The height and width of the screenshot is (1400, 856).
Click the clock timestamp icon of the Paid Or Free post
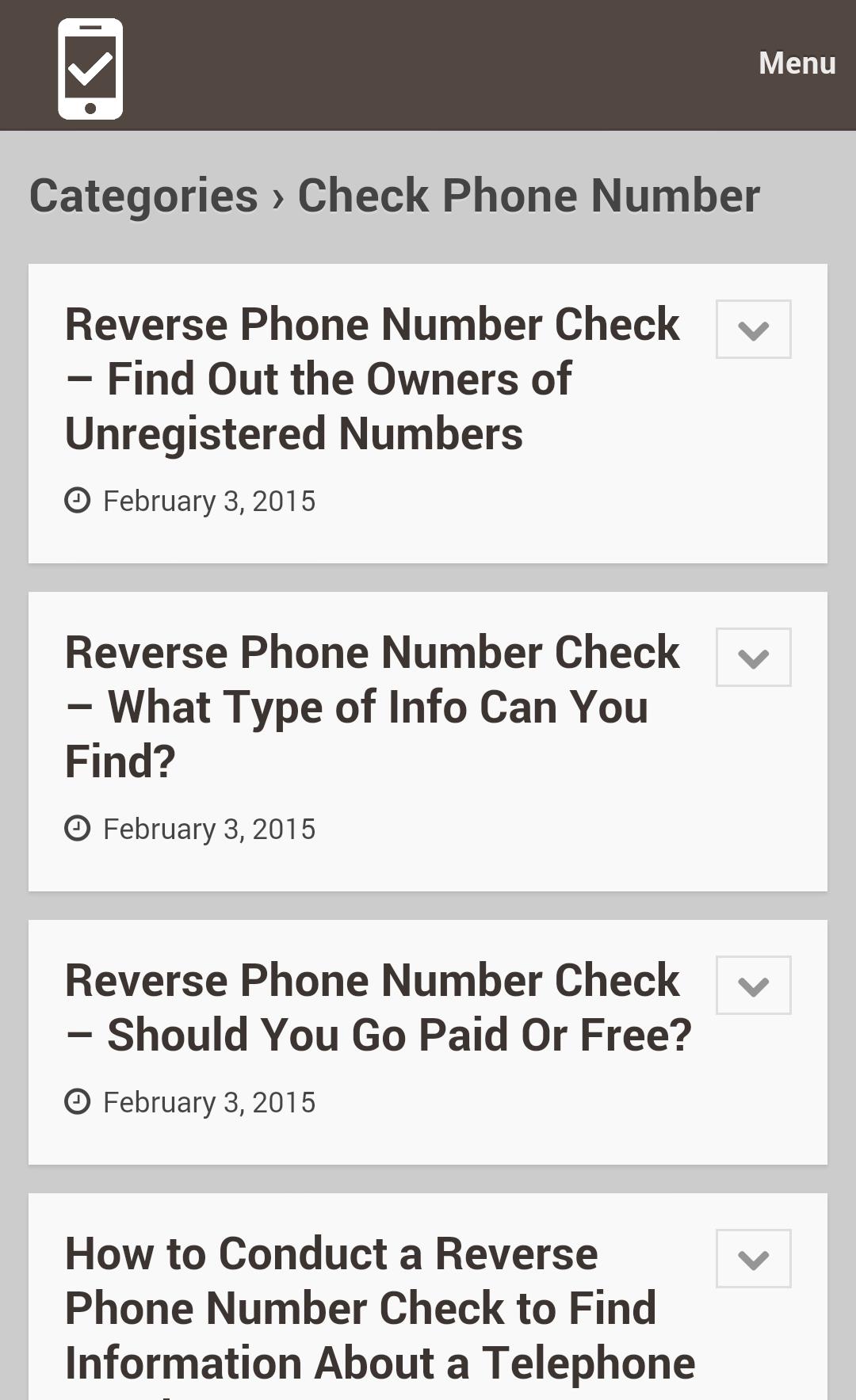coord(78,1101)
